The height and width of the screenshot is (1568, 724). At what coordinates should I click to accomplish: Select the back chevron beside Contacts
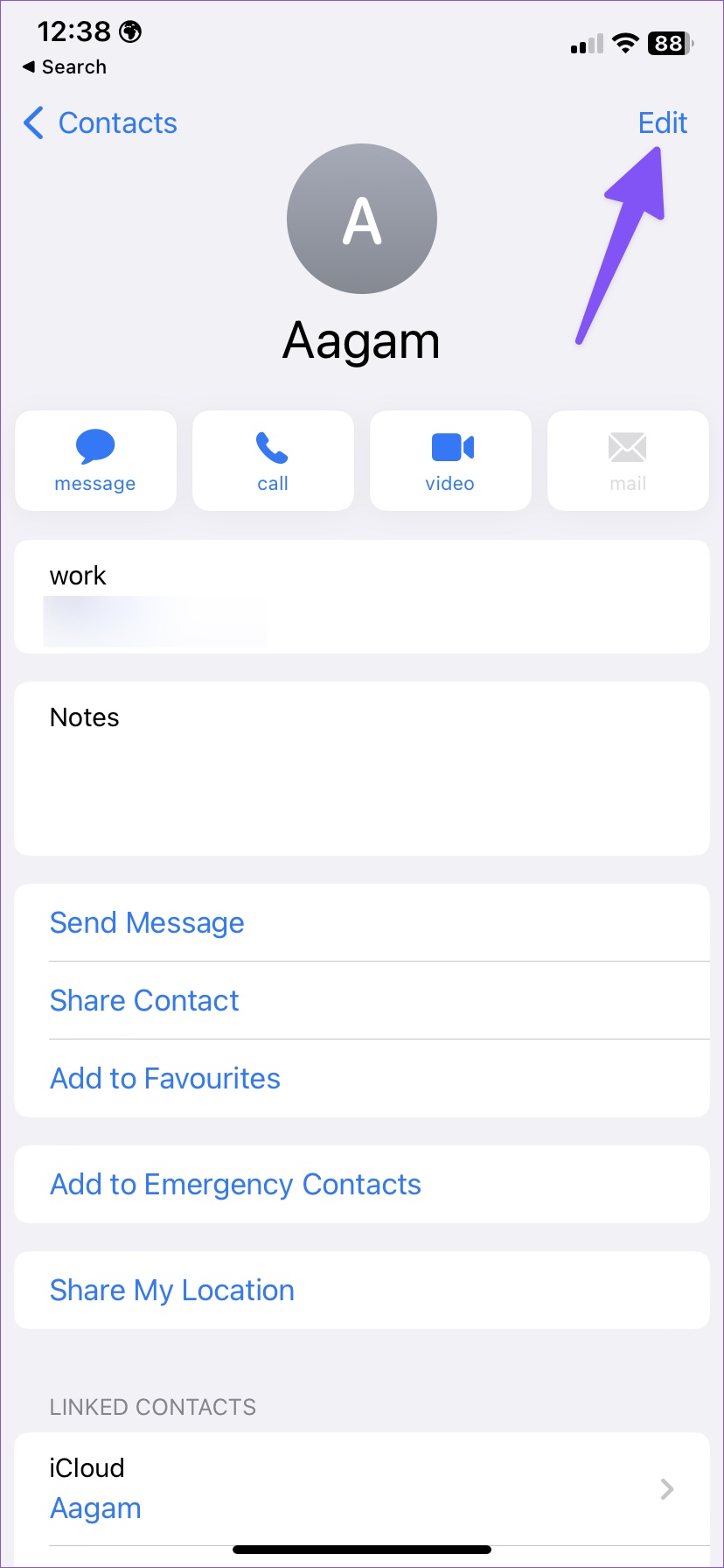[32, 123]
